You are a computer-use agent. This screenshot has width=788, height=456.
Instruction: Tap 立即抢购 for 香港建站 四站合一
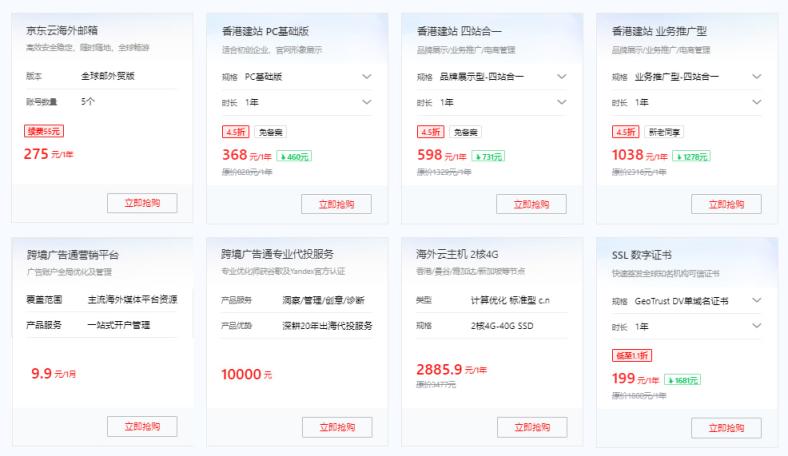click(531, 203)
